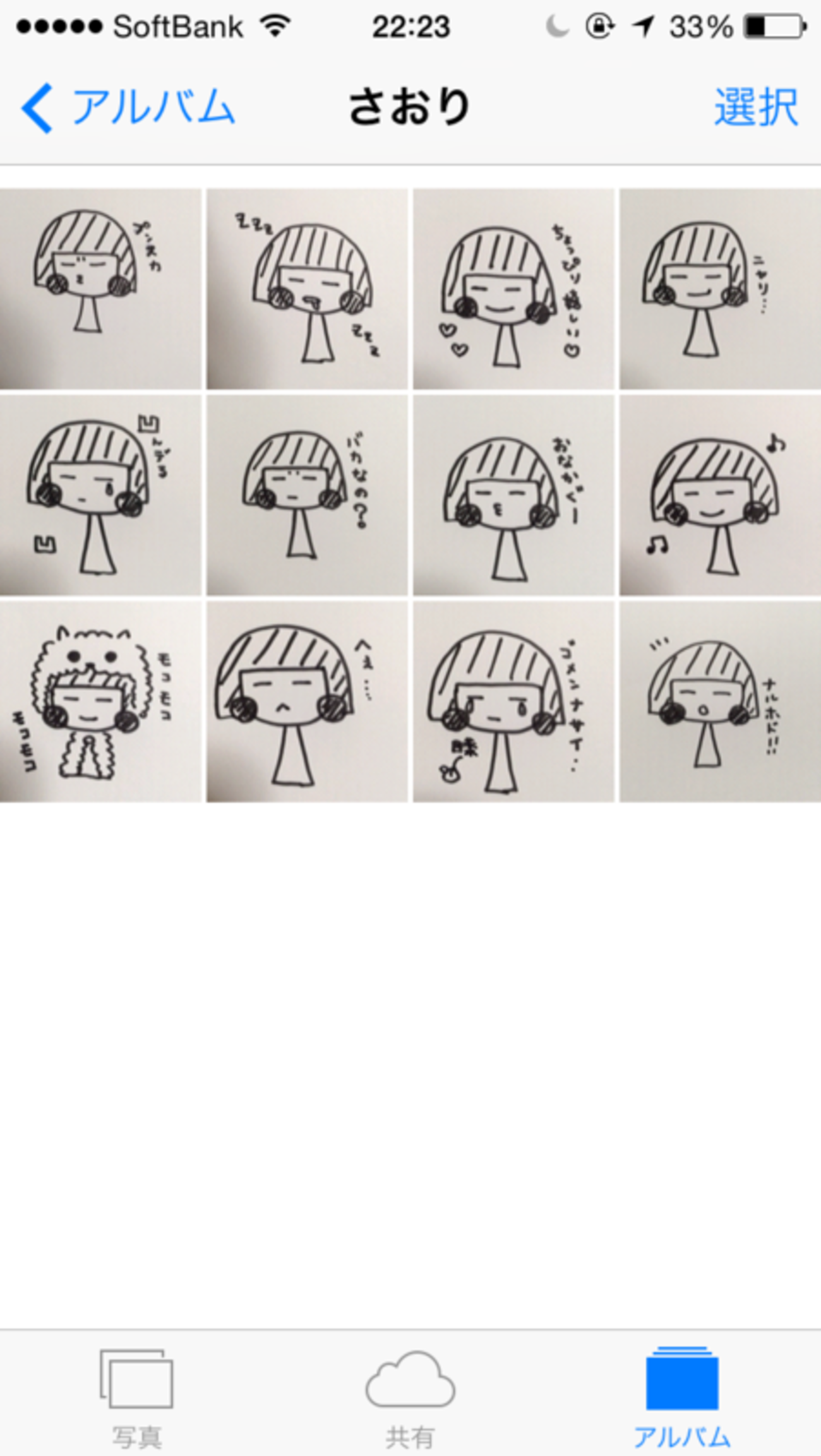Open the ニヤリ smirking drawing

(x=720, y=289)
